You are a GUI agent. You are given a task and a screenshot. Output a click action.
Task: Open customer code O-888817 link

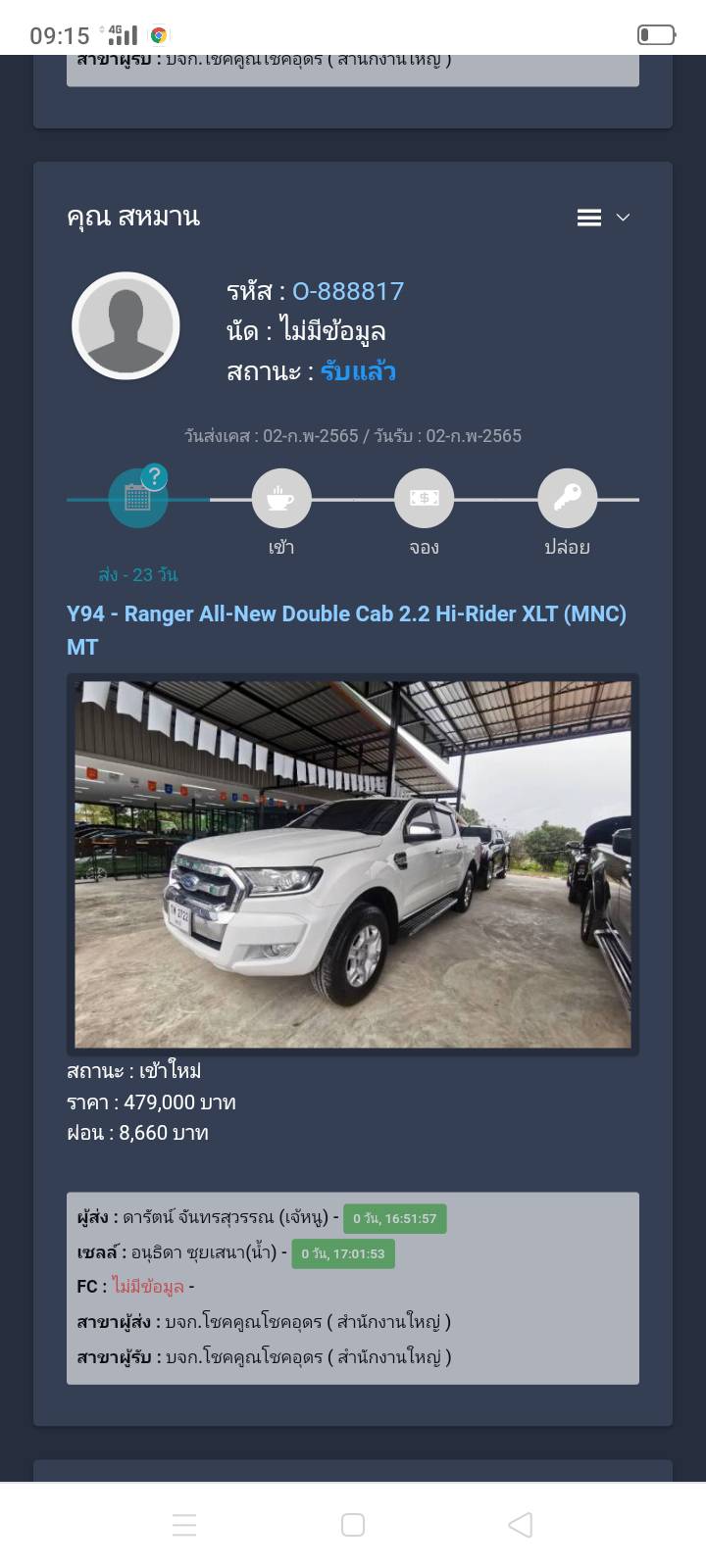[348, 291]
